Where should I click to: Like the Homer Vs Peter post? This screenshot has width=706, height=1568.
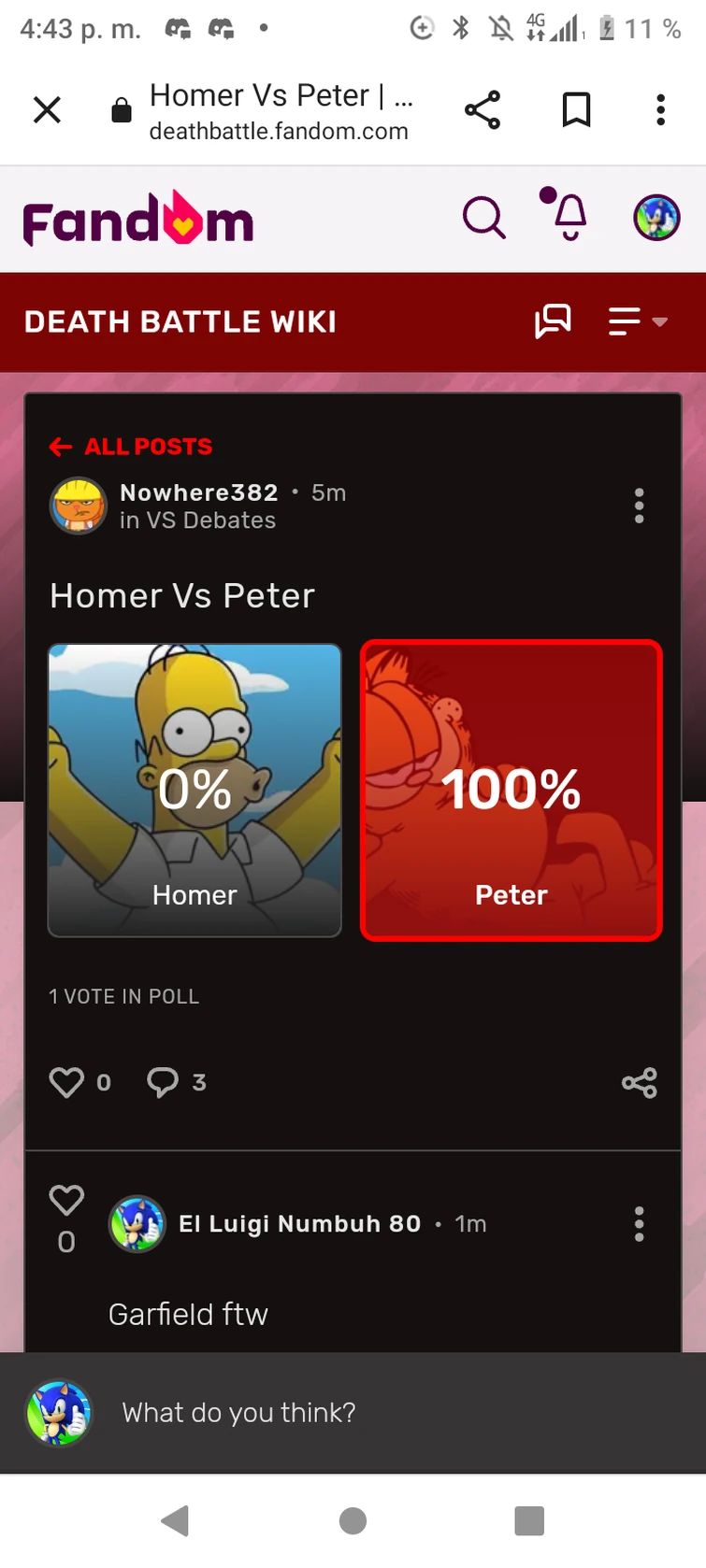coord(66,1082)
